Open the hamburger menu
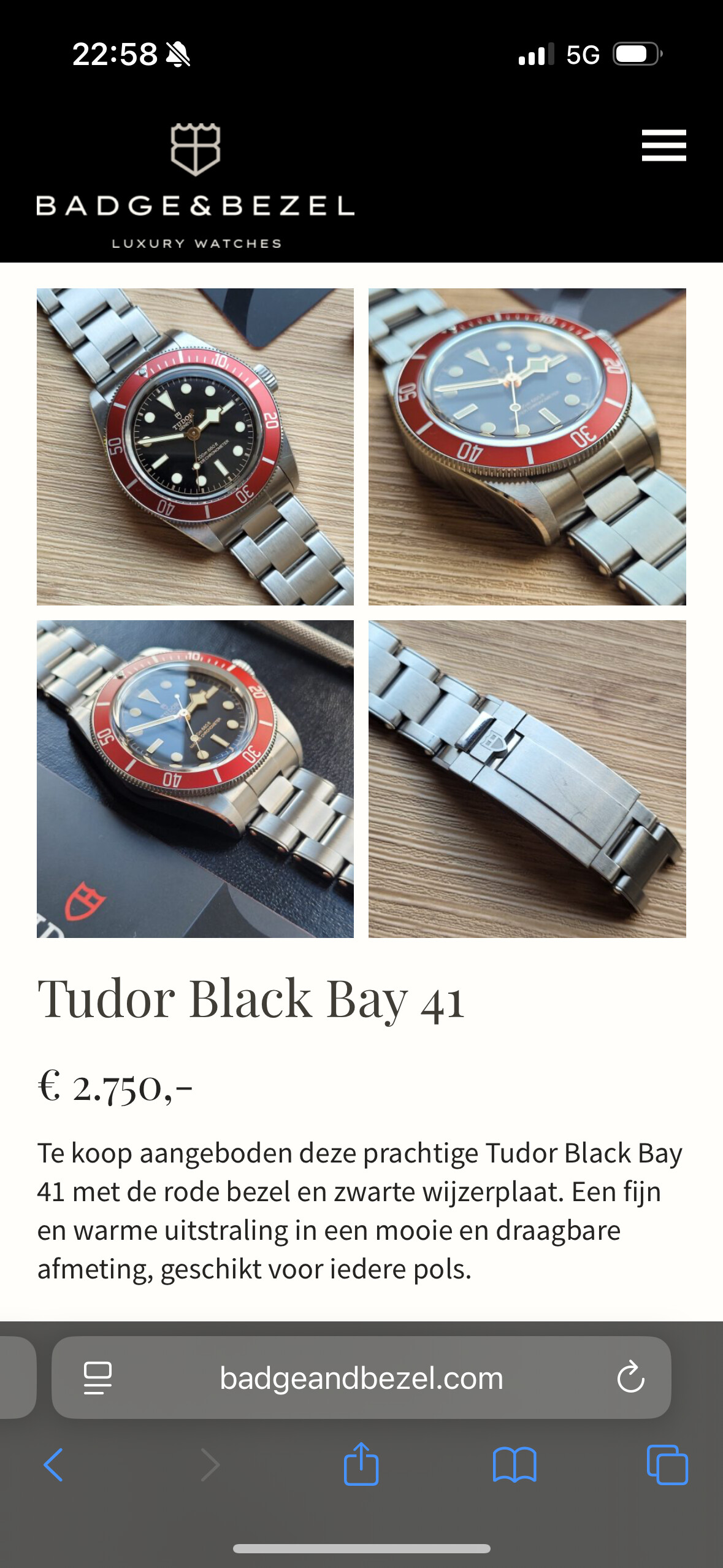This screenshot has width=723, height=1568. click(664, 145)
